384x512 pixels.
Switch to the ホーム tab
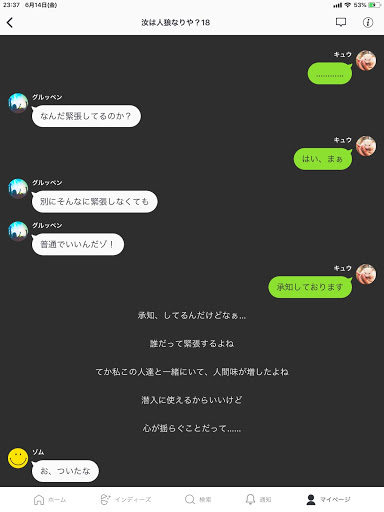coord(50,499)
